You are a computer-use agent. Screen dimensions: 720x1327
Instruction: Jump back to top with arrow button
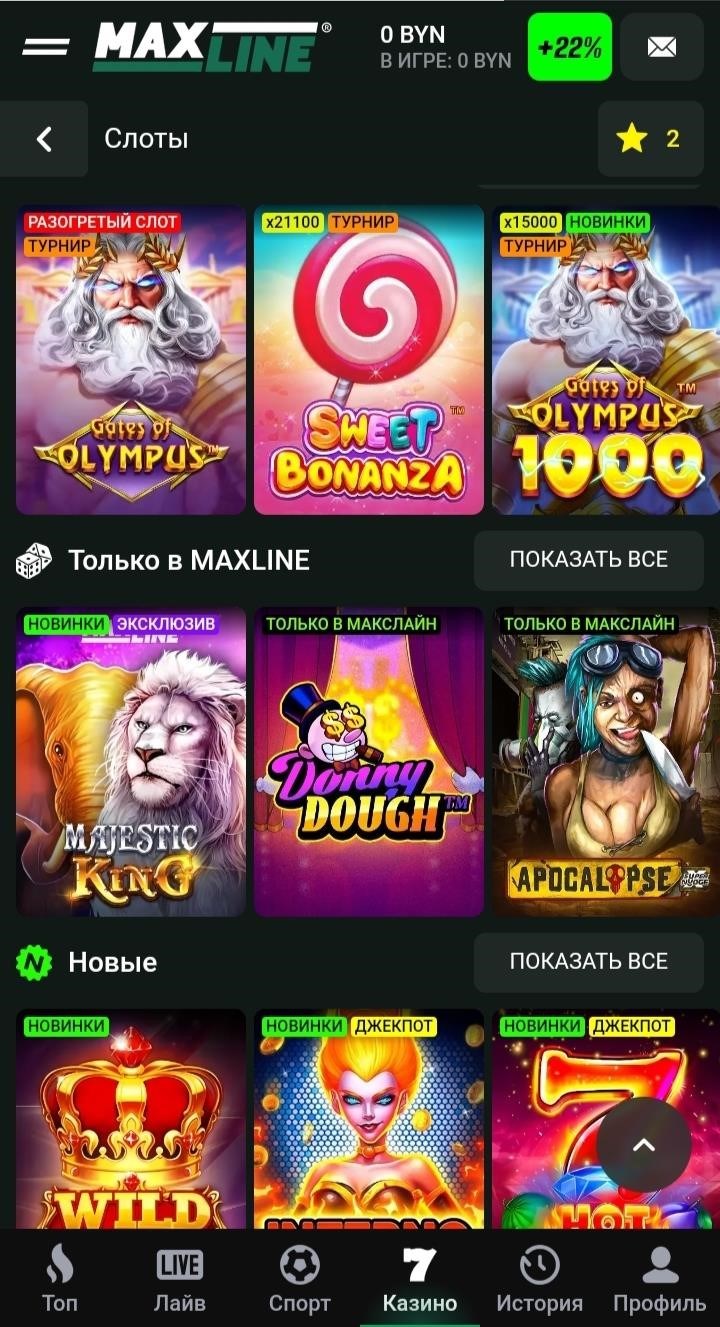coord(644,1145)
